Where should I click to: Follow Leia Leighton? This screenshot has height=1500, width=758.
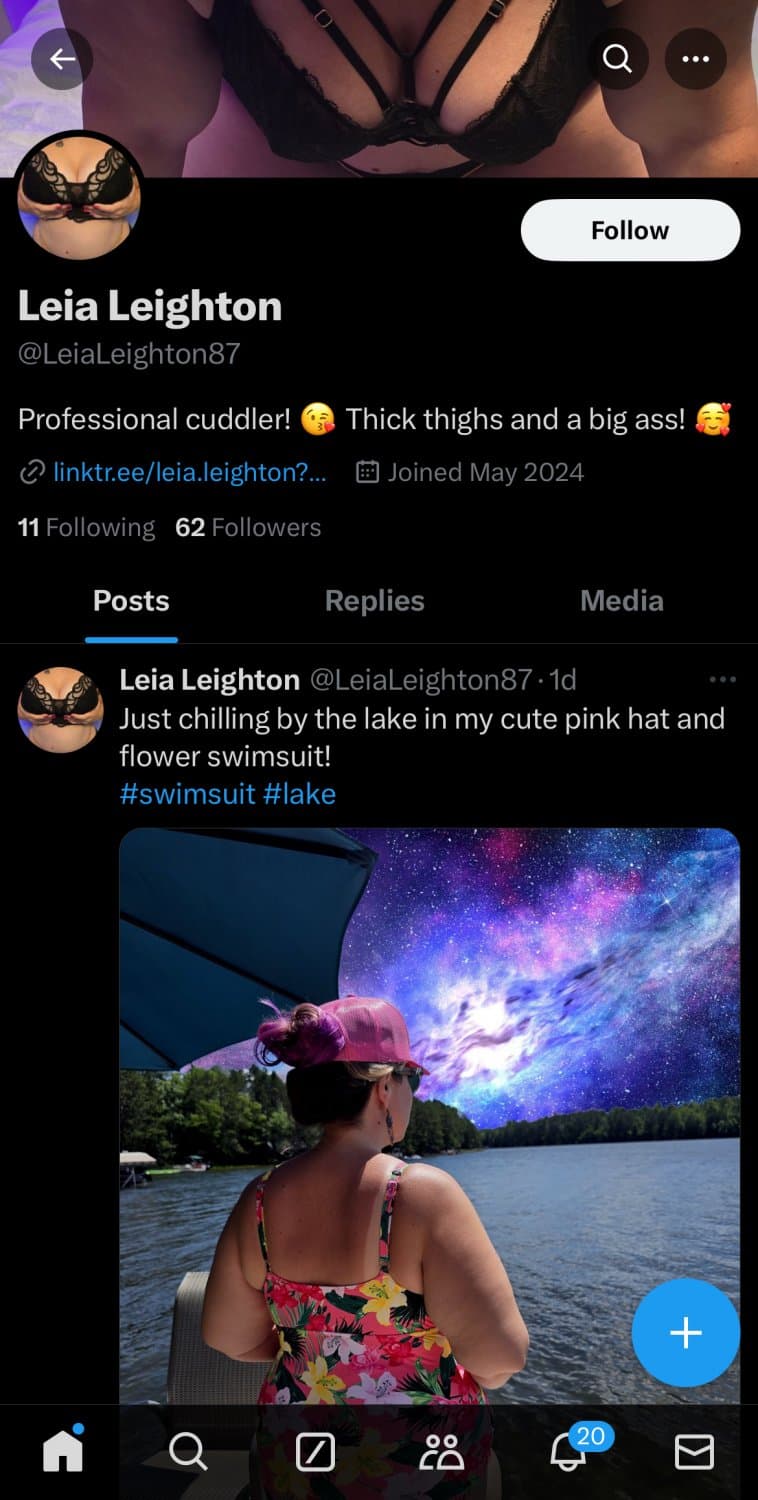(x=630, y=230)
